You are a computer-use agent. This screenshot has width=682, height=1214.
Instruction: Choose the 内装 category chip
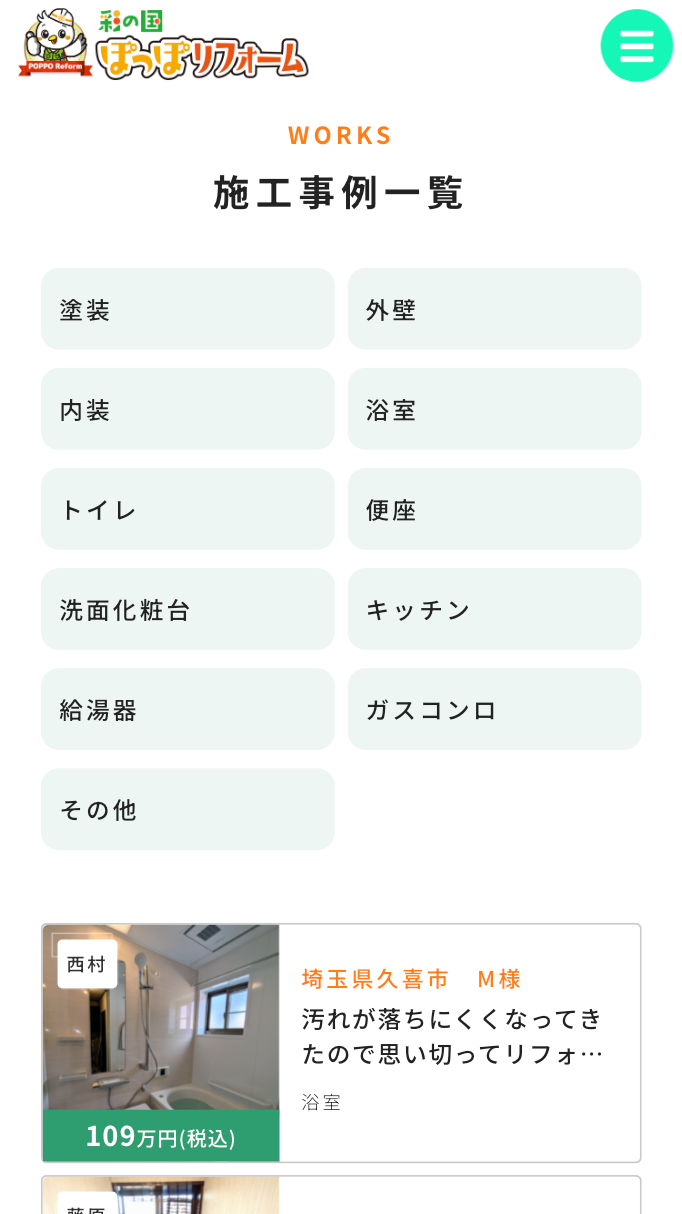coord(188,409)
